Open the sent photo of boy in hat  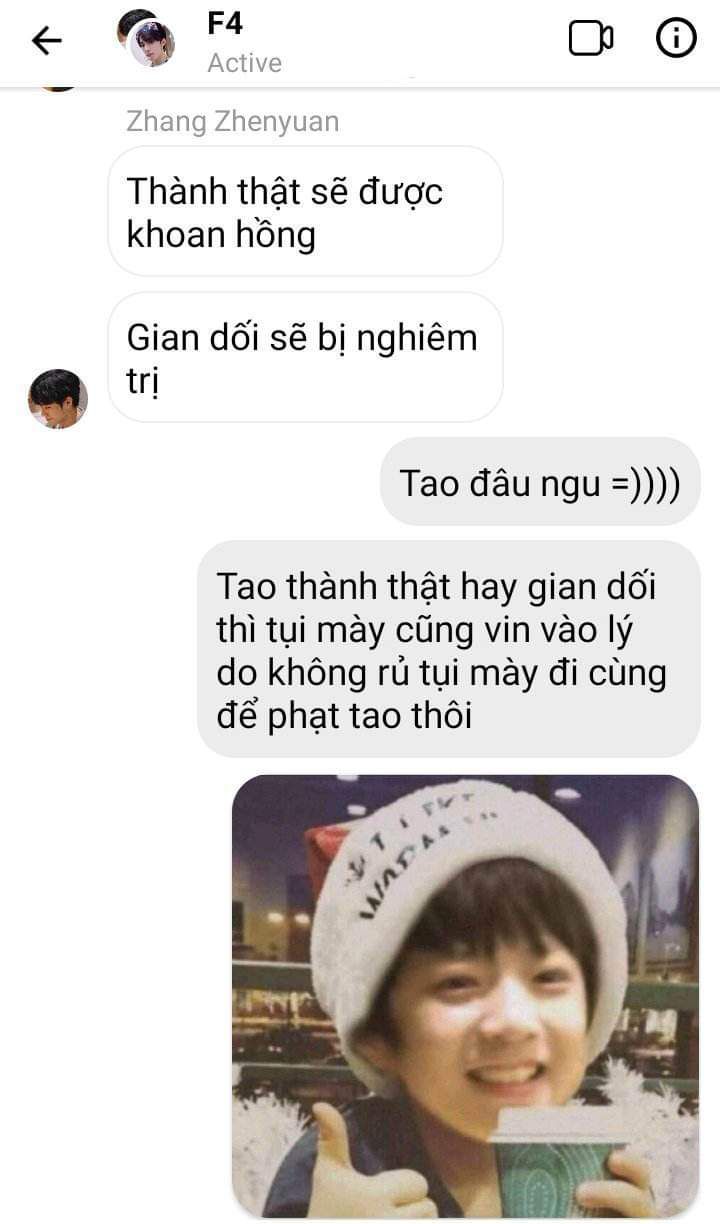[465, 995]
